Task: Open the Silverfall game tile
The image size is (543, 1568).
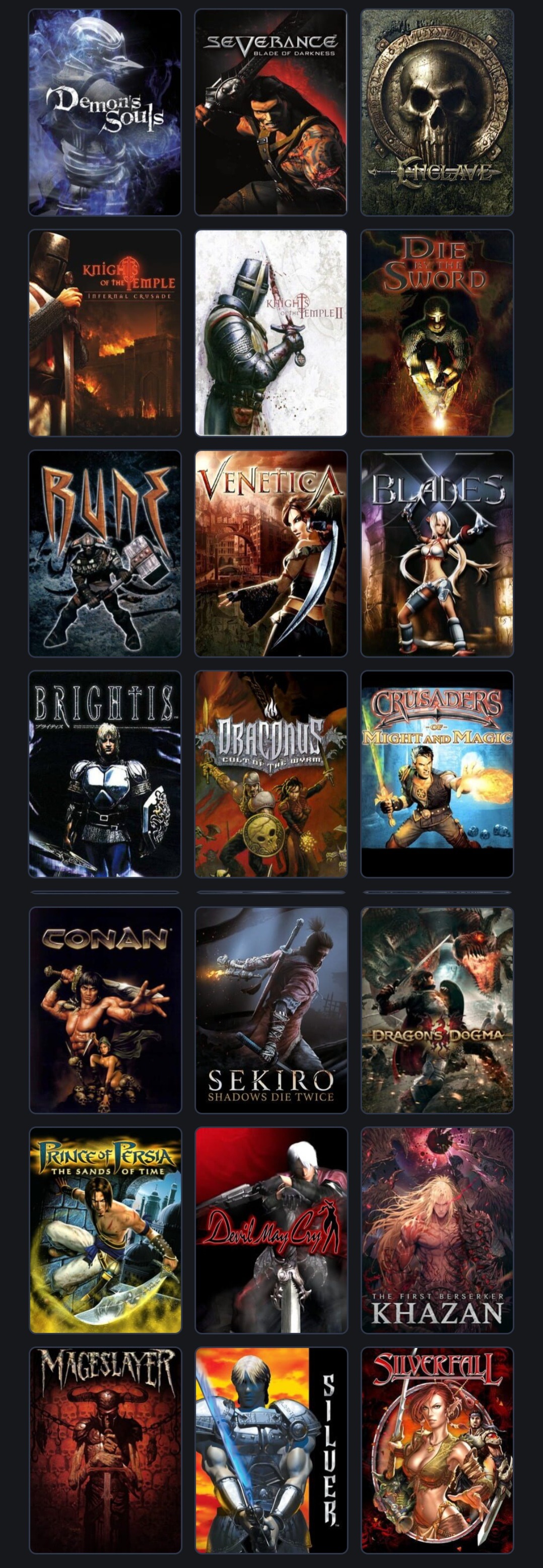Action: click(x=437, y=1451)
